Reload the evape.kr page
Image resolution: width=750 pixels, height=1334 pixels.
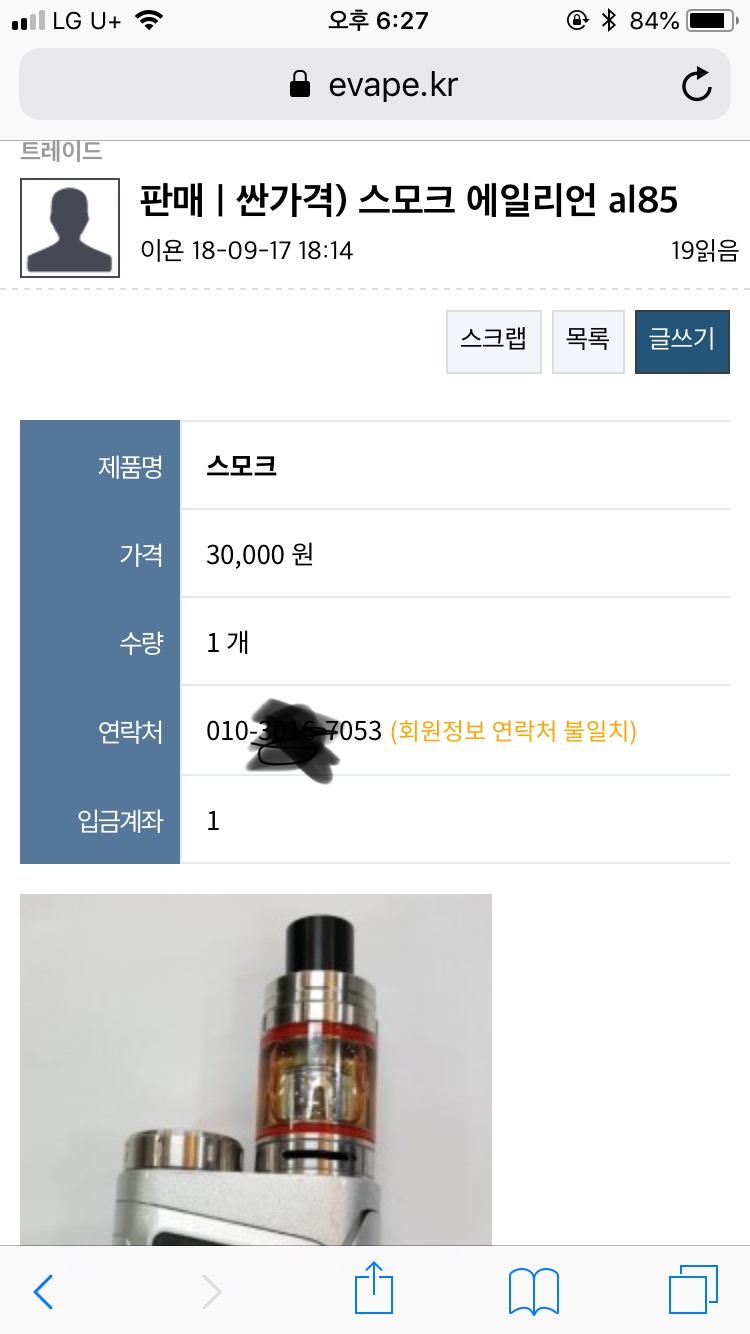pyautogui.click(x=696, y=85)
